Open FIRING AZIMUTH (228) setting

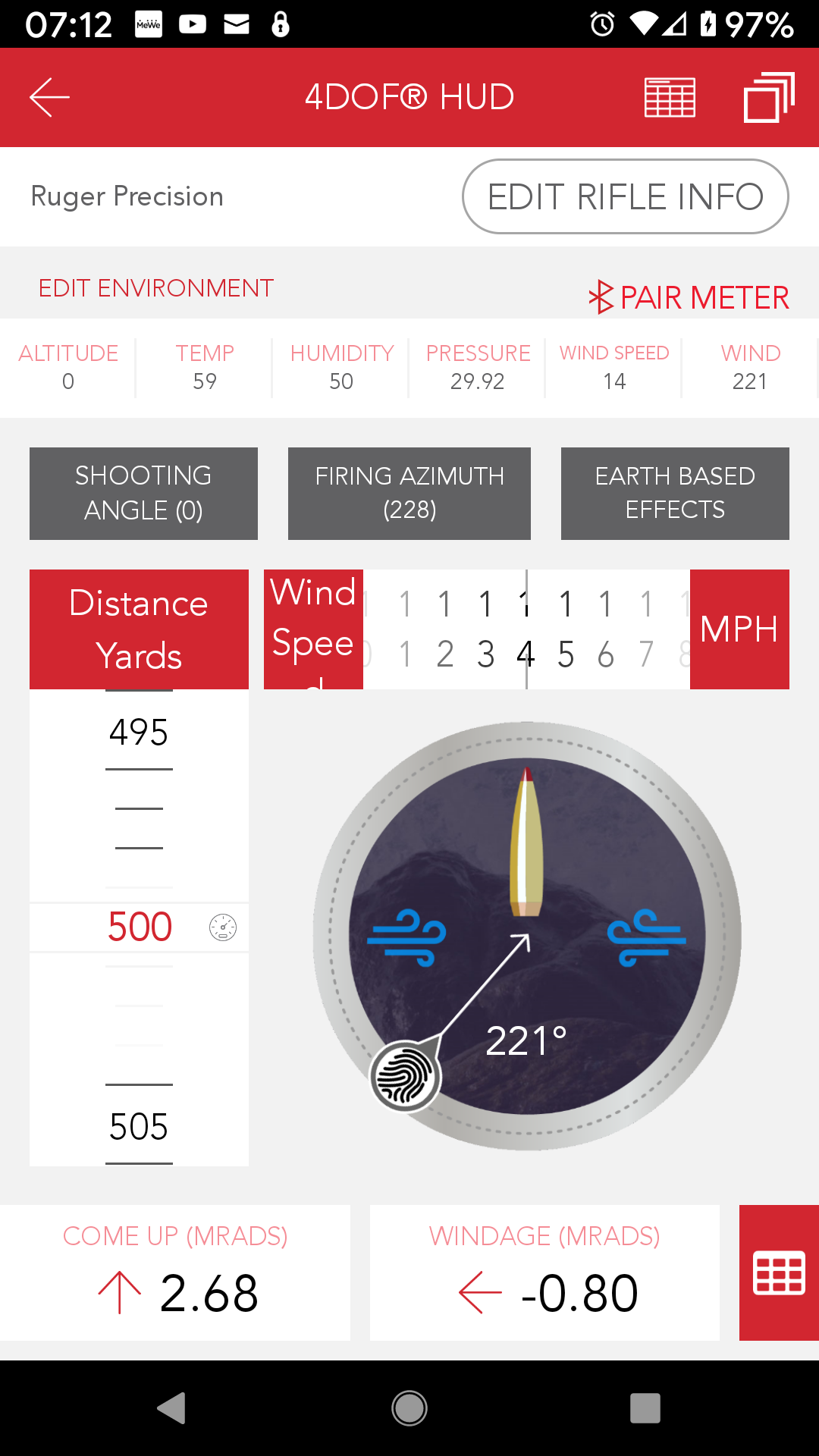409,493
